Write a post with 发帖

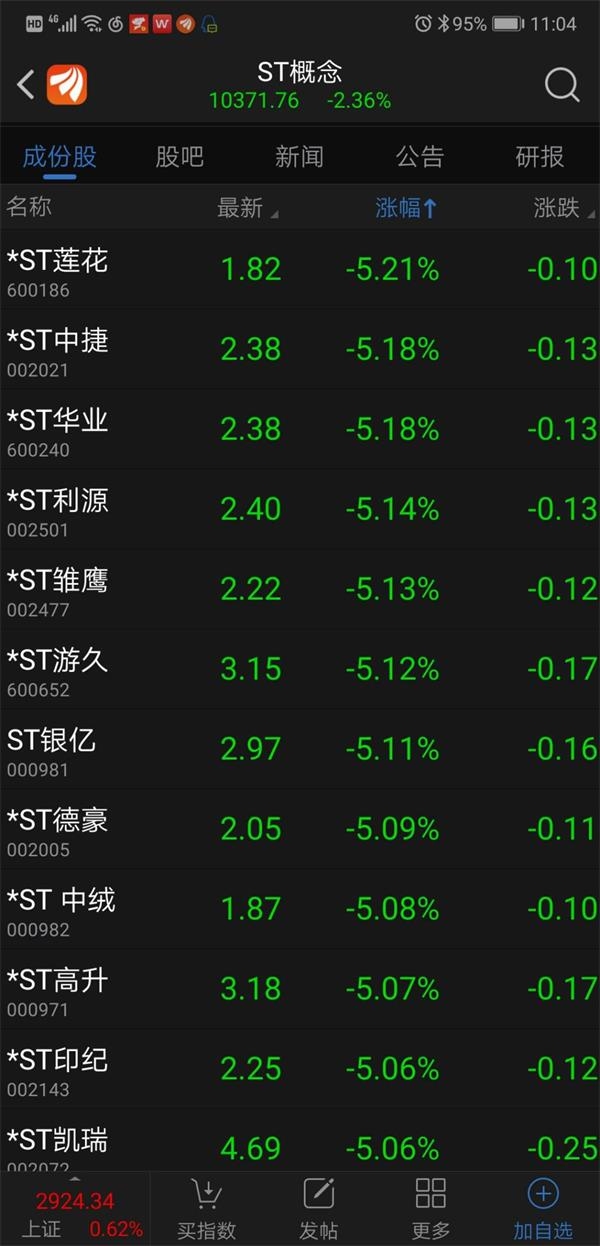[x=319, y=1208]
